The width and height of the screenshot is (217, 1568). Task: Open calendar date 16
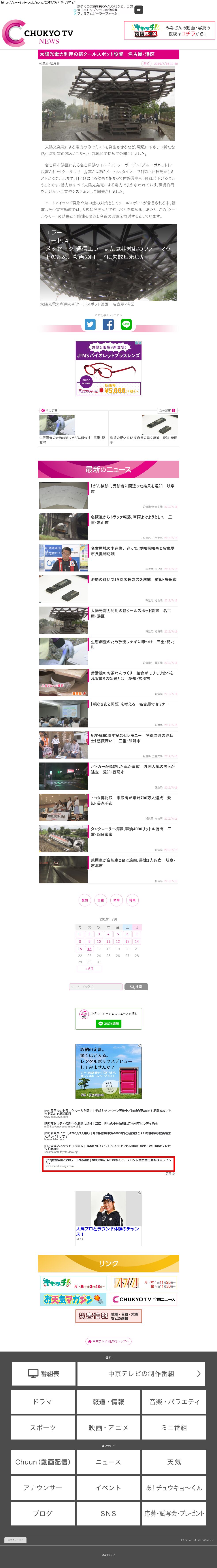[x=89, y=949]
